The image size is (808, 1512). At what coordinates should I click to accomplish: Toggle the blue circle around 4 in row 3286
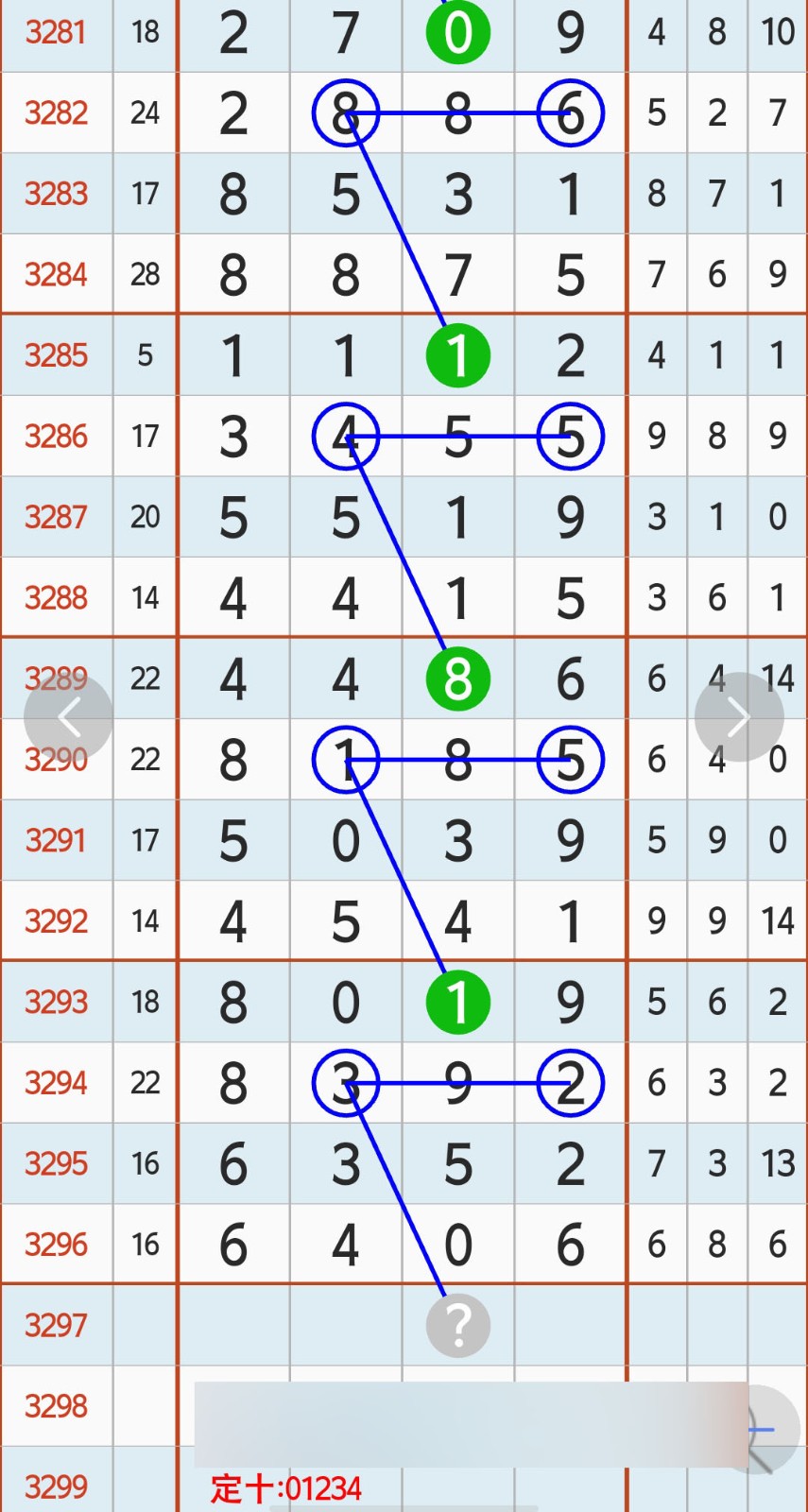tap(346, 436)
